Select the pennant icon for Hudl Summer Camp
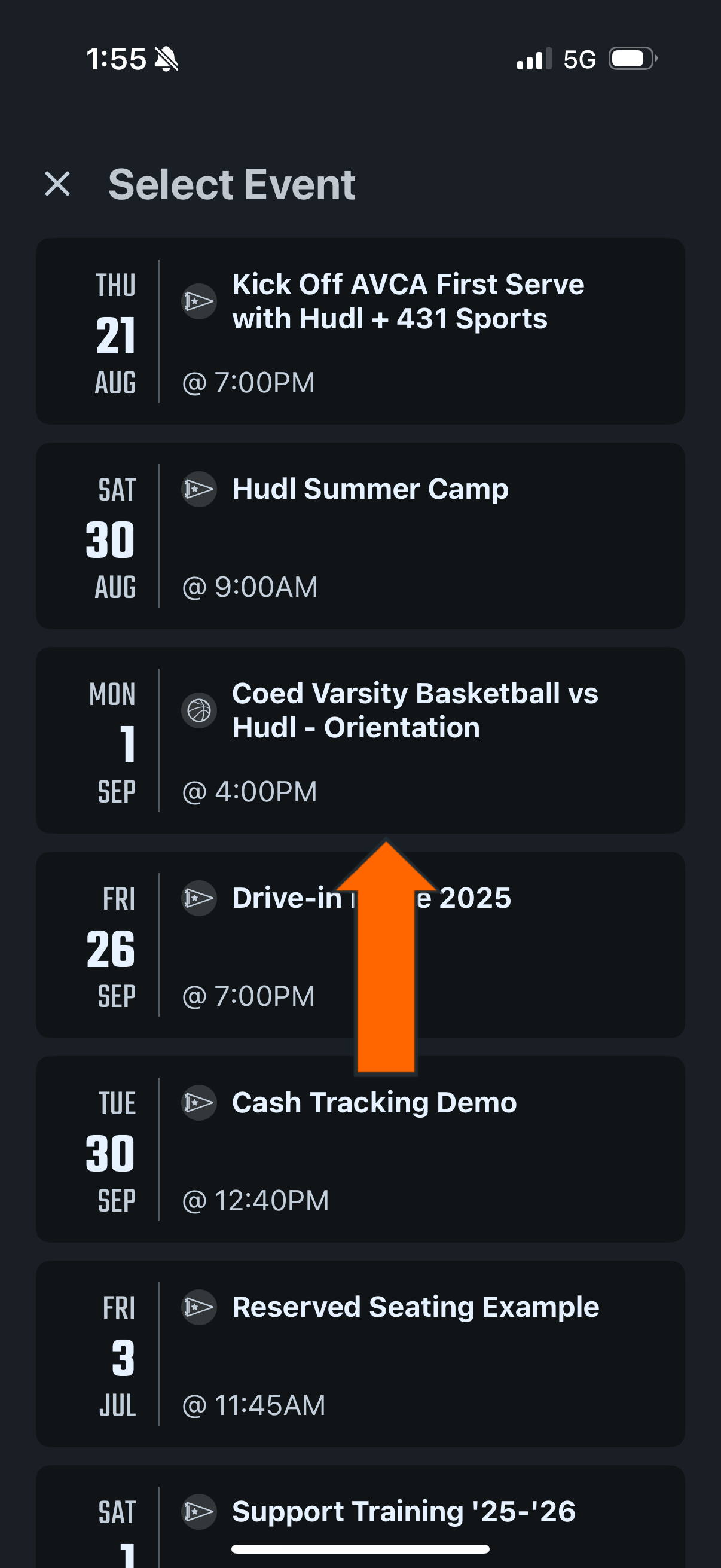Viewport: 721px width, 1568px height. (x=198, y=489)
